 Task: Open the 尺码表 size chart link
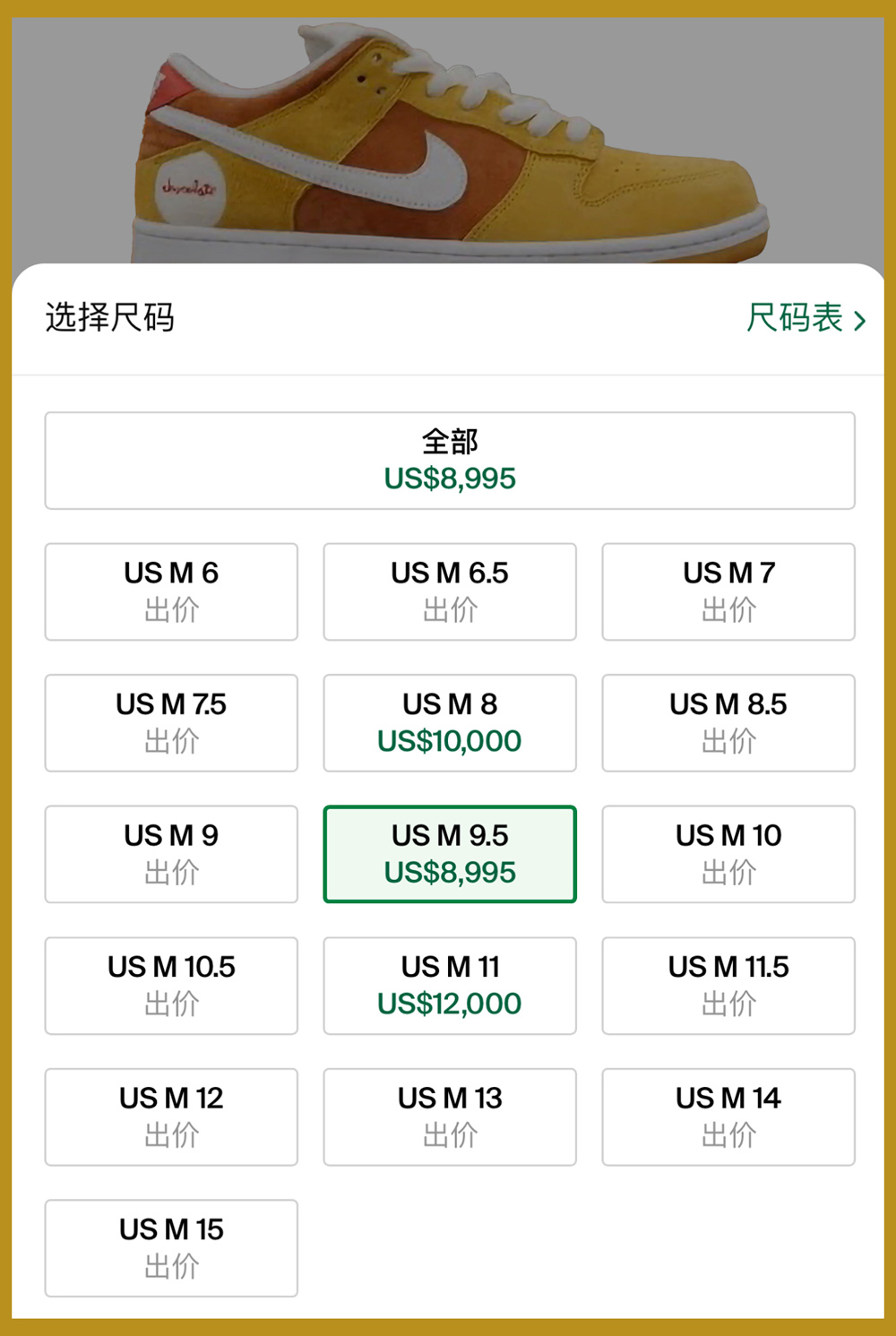tap(805, 318)
